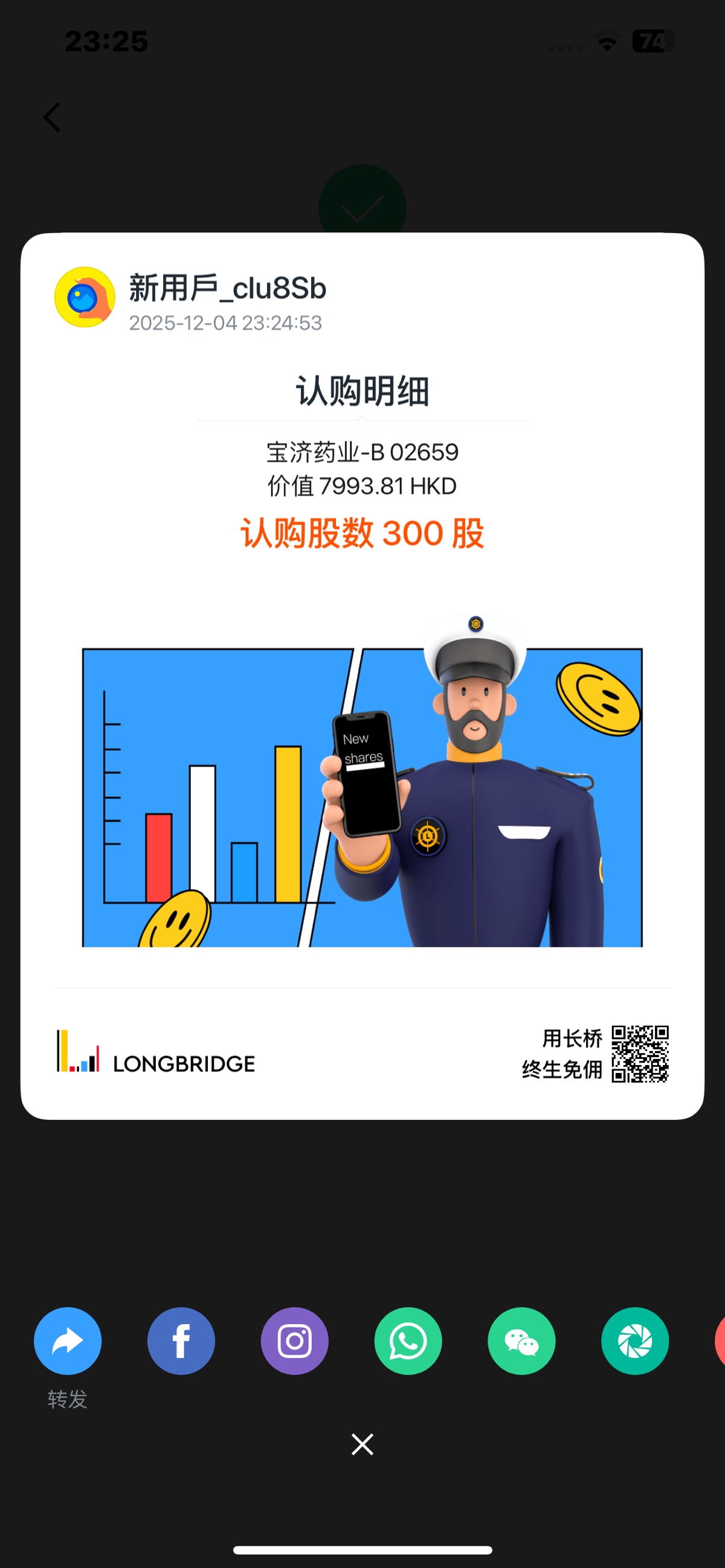Screen dimensions: 725x1568
Task: Post the card to WeChat Moments
Action: pyautogui.click(x=635, y=1341)
